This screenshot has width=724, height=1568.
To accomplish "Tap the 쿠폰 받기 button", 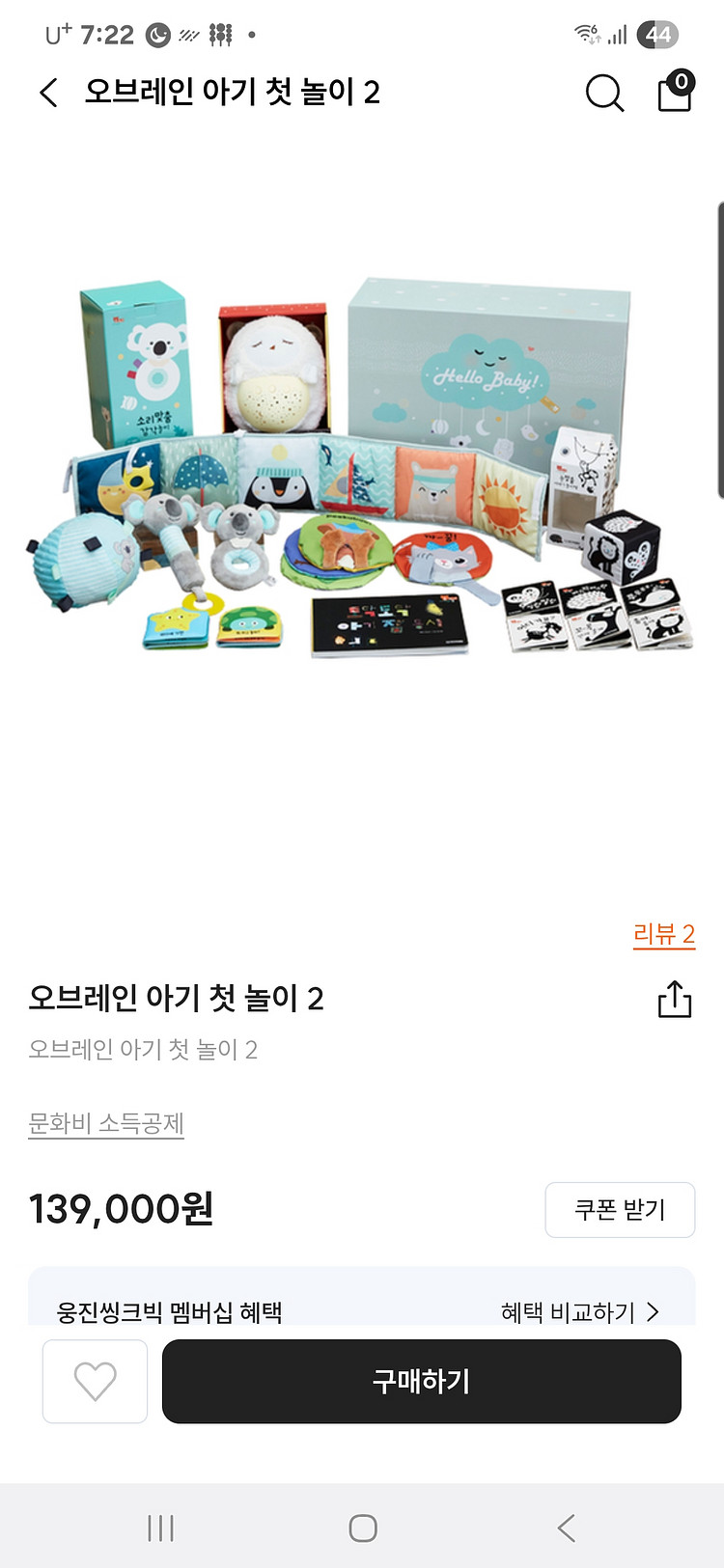I will click(x=620, y=1209).
